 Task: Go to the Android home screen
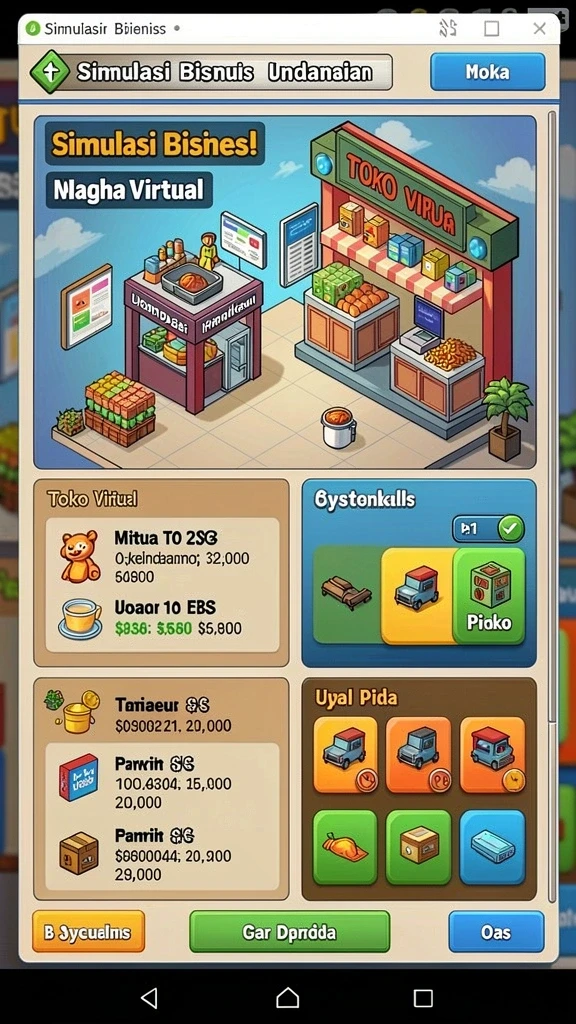tap(287, 997)
